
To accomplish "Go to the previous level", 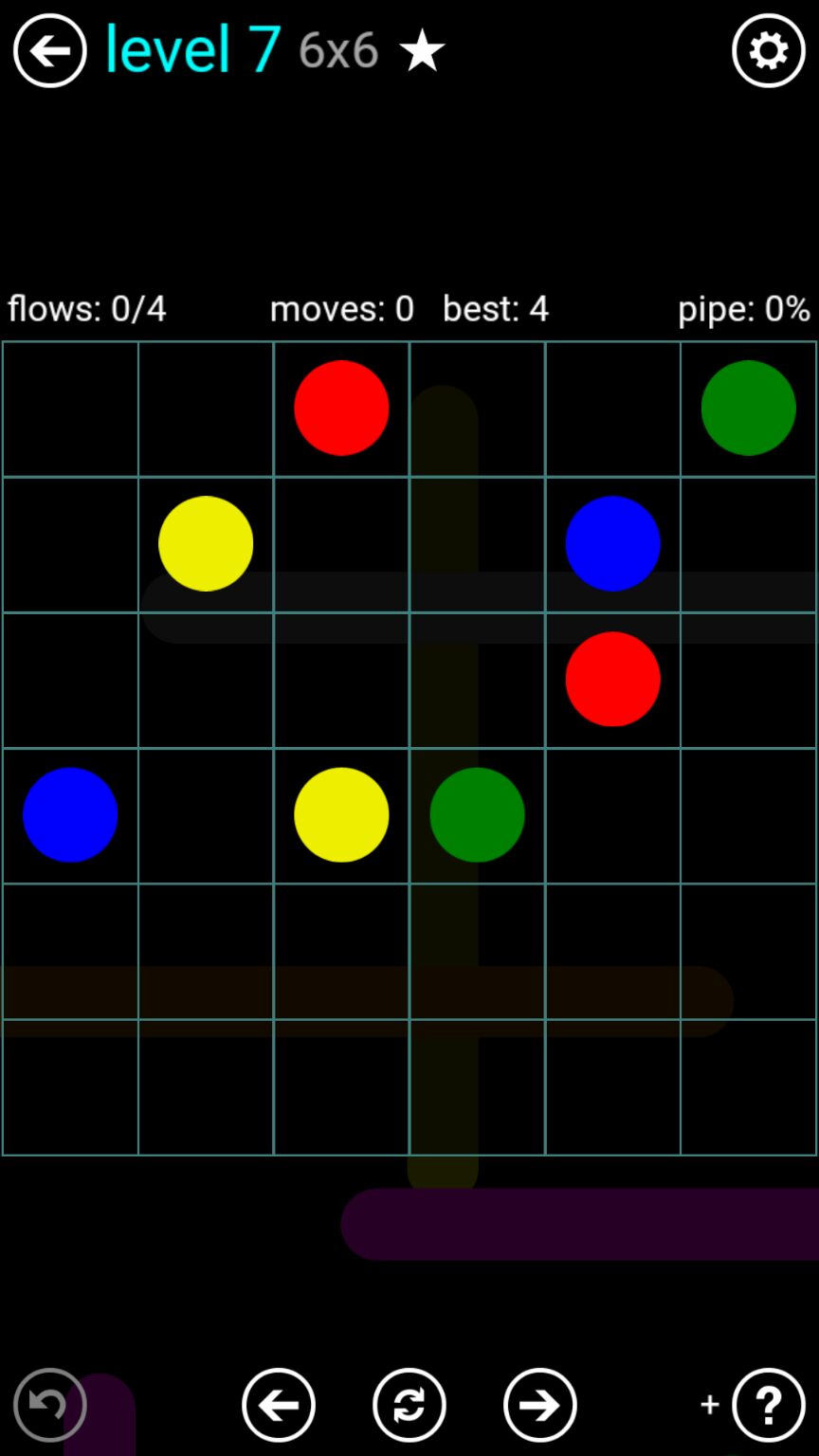I will pyautogui.click(x=279, y=1404).
